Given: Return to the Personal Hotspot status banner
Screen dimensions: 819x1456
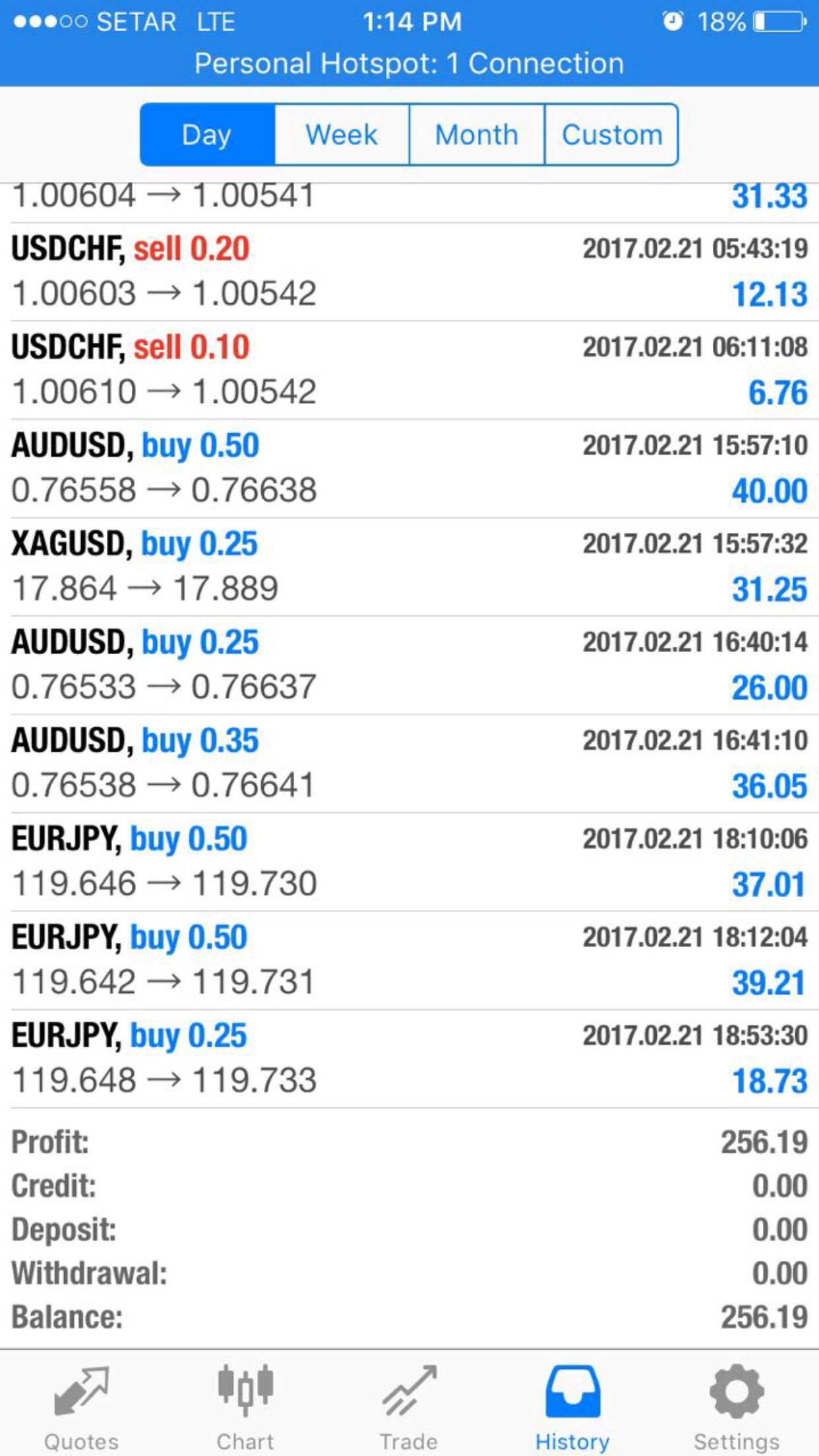Looking at the screenshot, I should point(409,64).
